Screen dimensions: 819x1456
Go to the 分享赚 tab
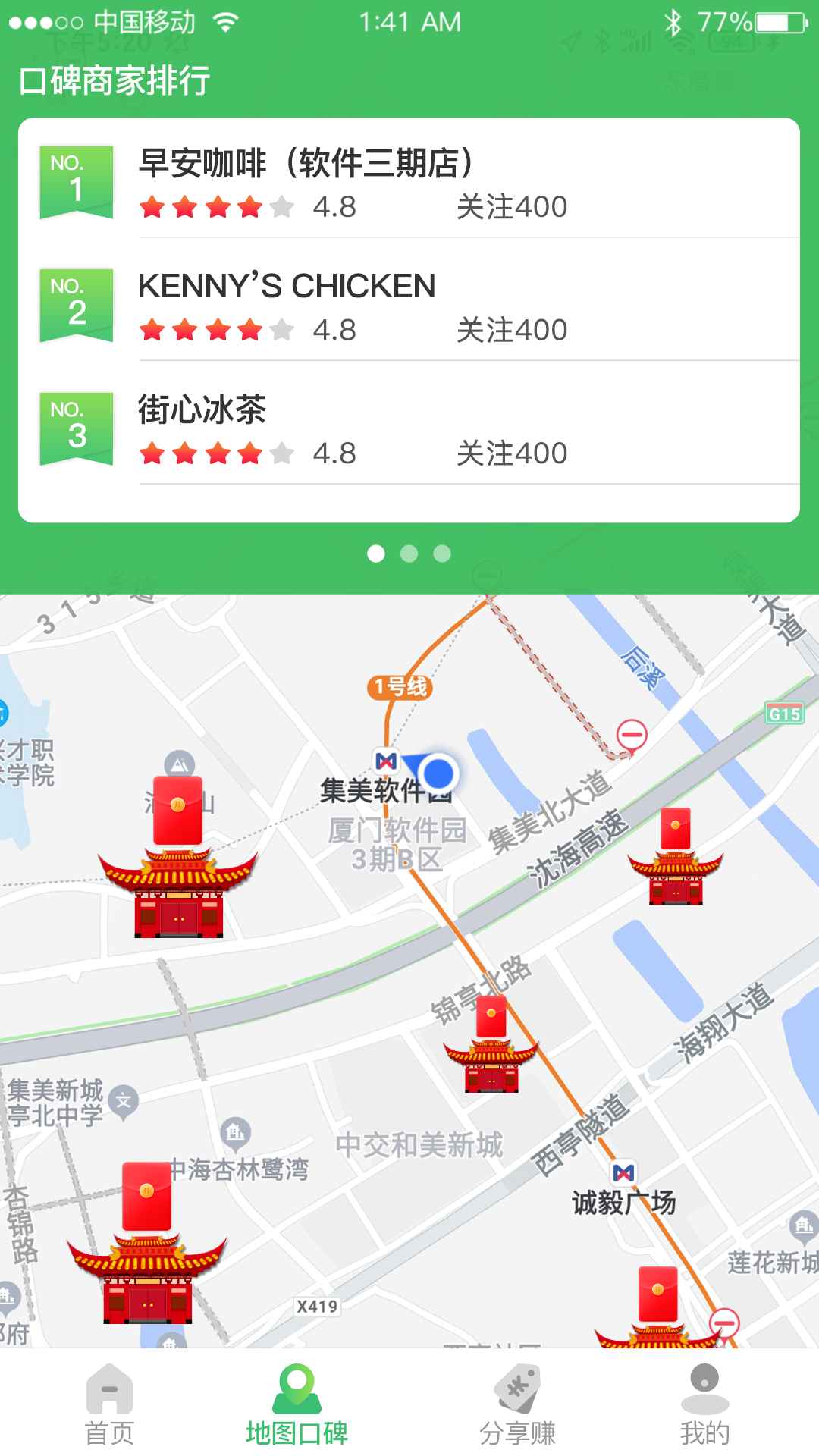tap(518, 1404)
